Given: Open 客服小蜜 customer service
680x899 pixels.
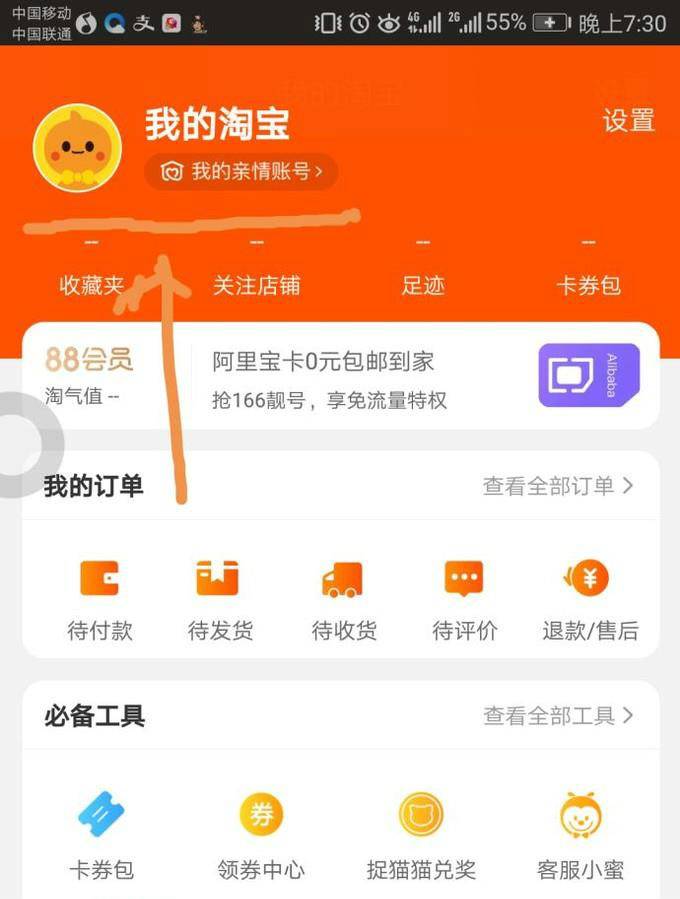Looking at the screenshot, I should 580,835.
